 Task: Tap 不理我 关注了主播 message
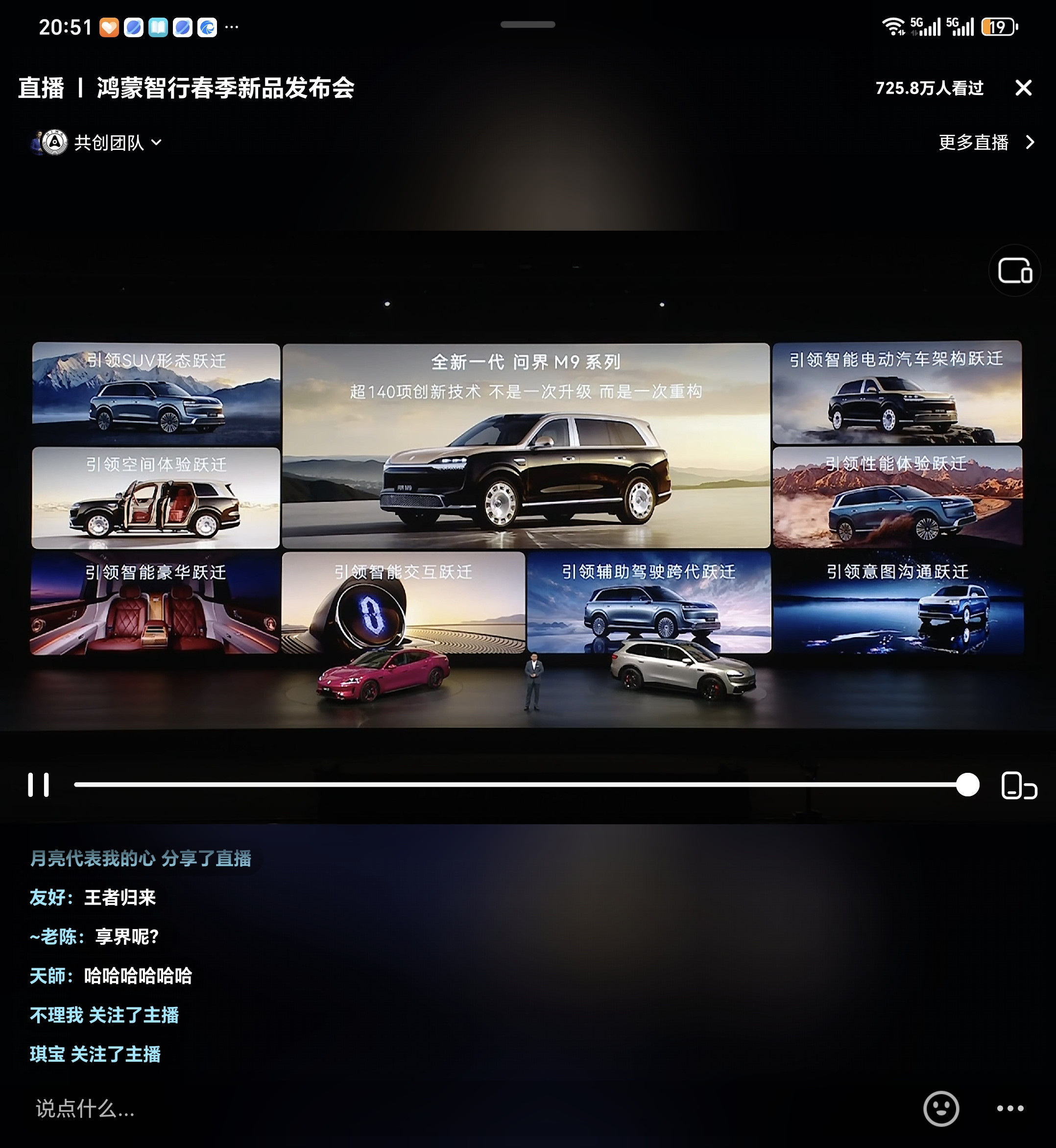click(x=105, y=1015)
